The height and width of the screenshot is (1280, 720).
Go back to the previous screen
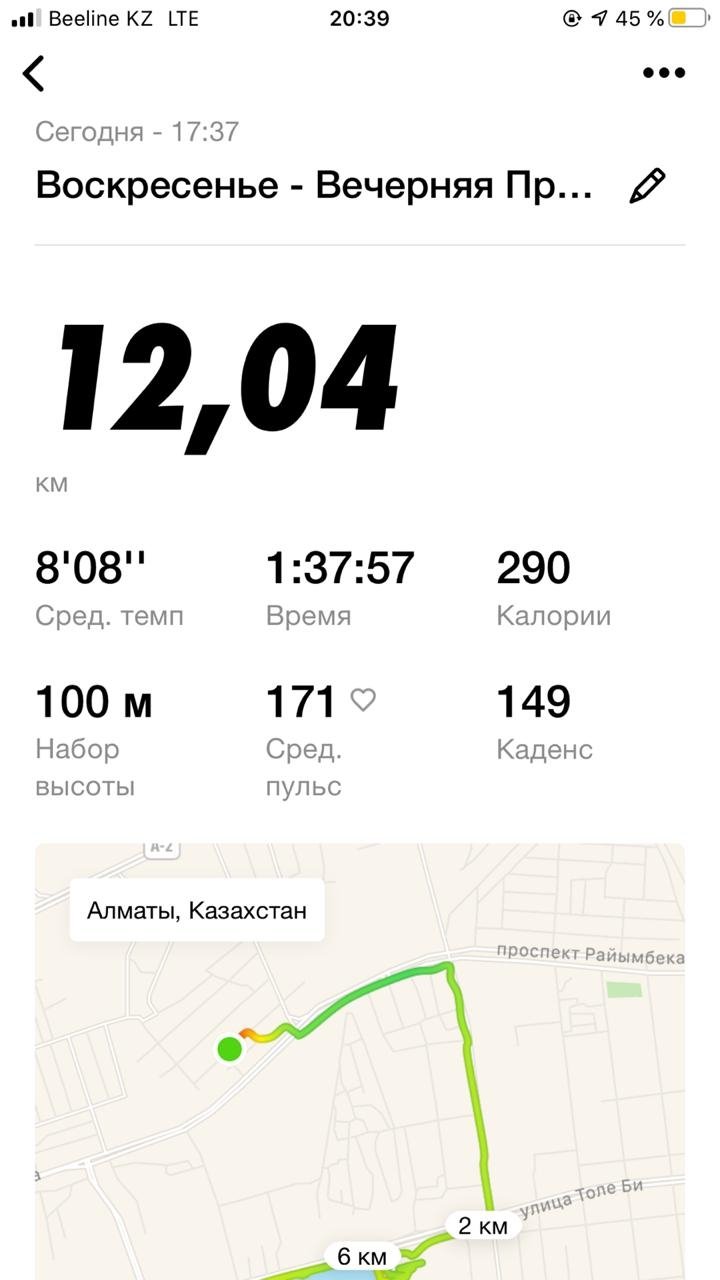pos(34,73)
